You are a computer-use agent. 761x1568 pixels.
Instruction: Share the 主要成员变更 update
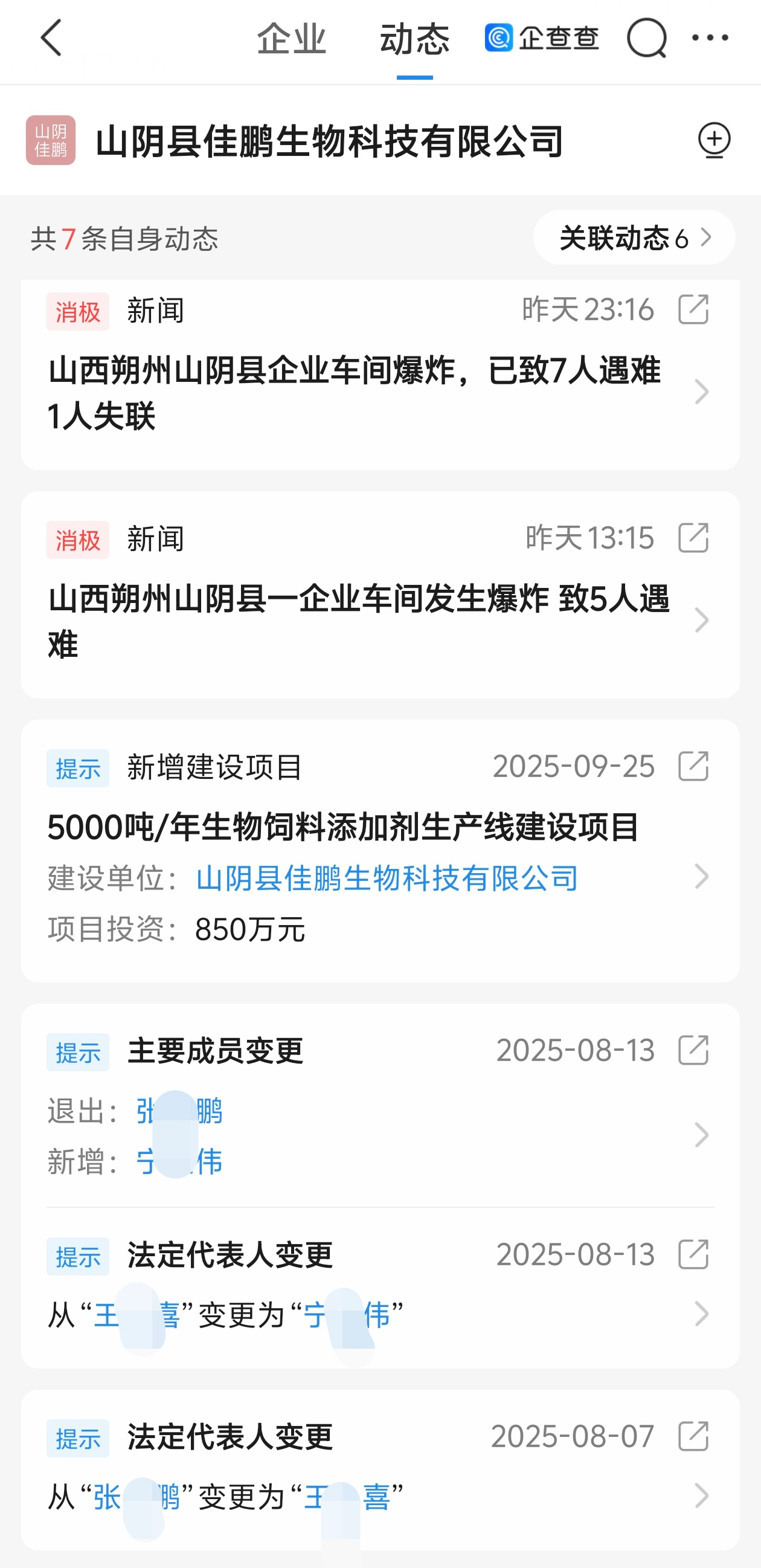click(x=693, y=1050)
